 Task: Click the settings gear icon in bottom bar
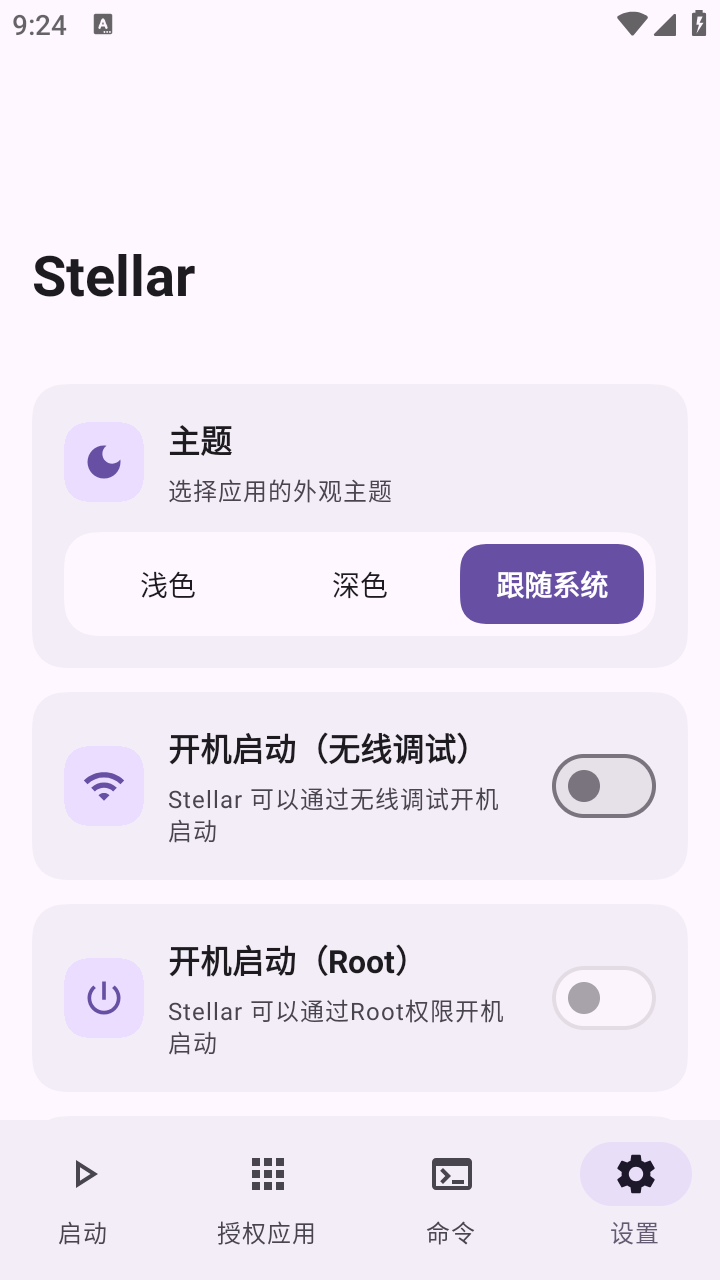click(x=636, y=1174)
